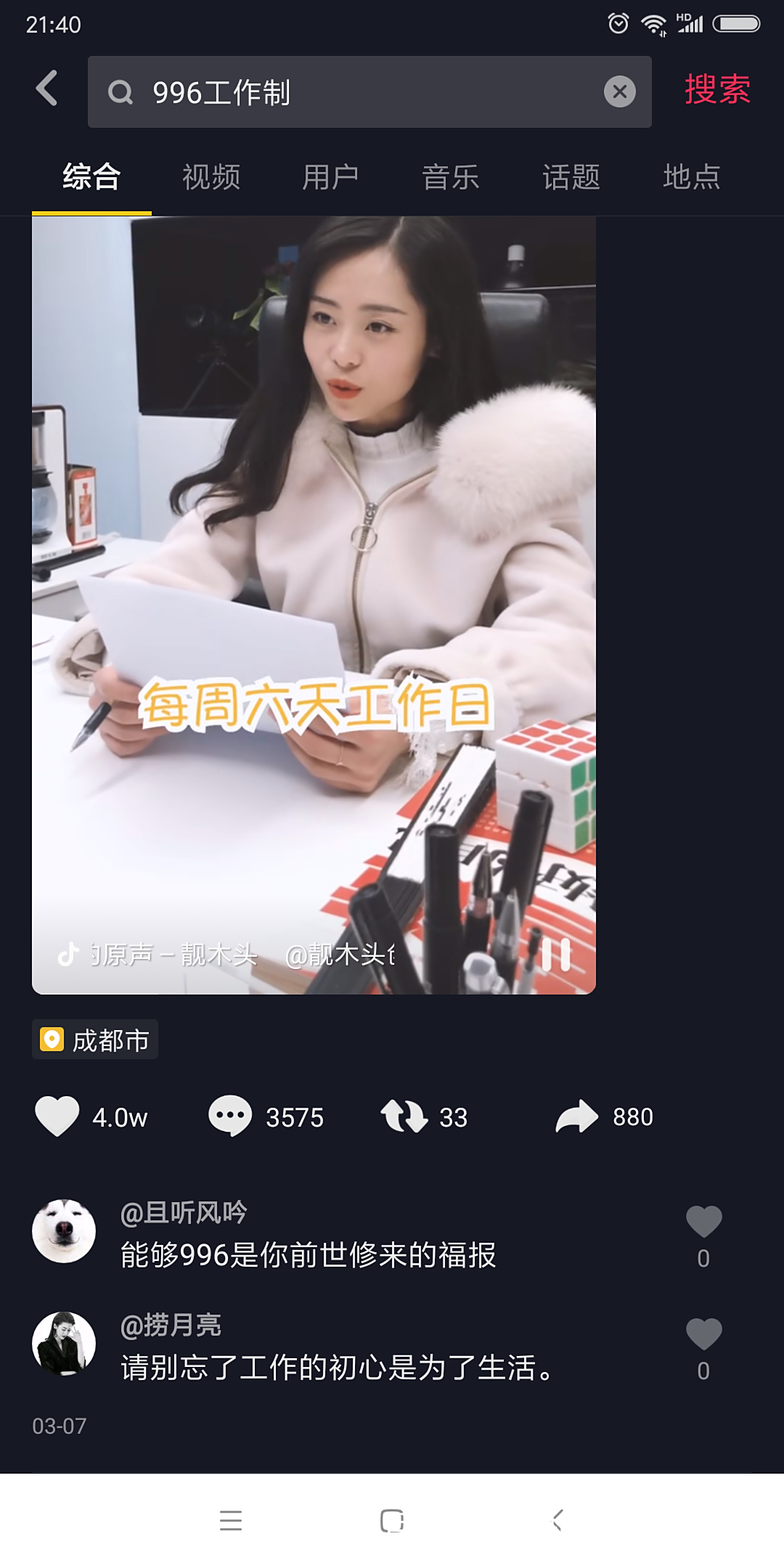Image resolution: width=784 pixels, height=1568 pixels.
Task: Open the 3575 comments
Action: pyautogui.click(x=231, y=1116)
